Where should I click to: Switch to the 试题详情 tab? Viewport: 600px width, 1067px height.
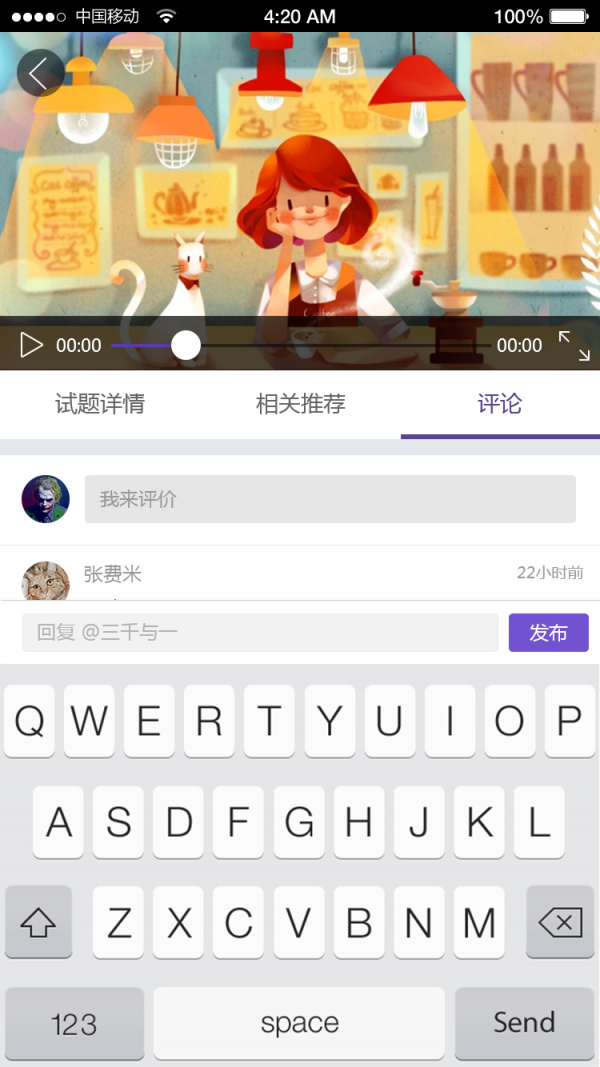click(x=100, y=404)
